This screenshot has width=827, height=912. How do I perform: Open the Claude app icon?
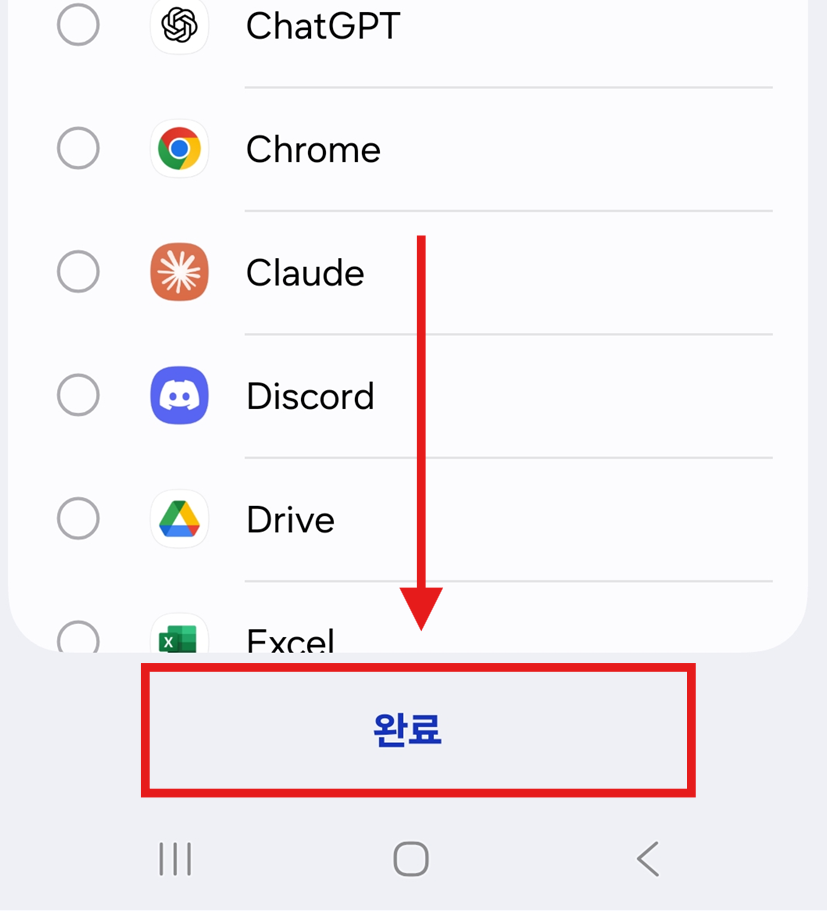179,272
